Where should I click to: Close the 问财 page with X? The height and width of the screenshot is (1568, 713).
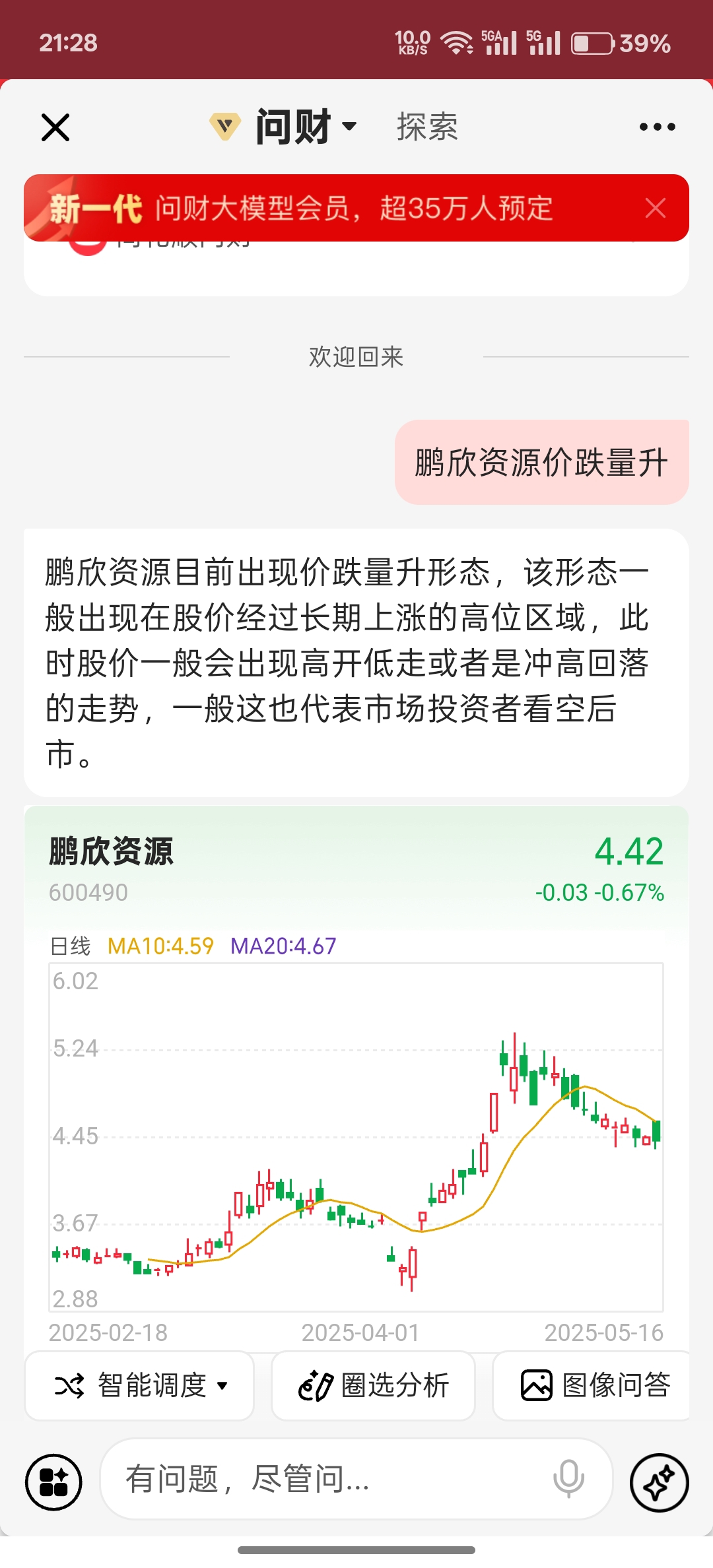(55, 127)
